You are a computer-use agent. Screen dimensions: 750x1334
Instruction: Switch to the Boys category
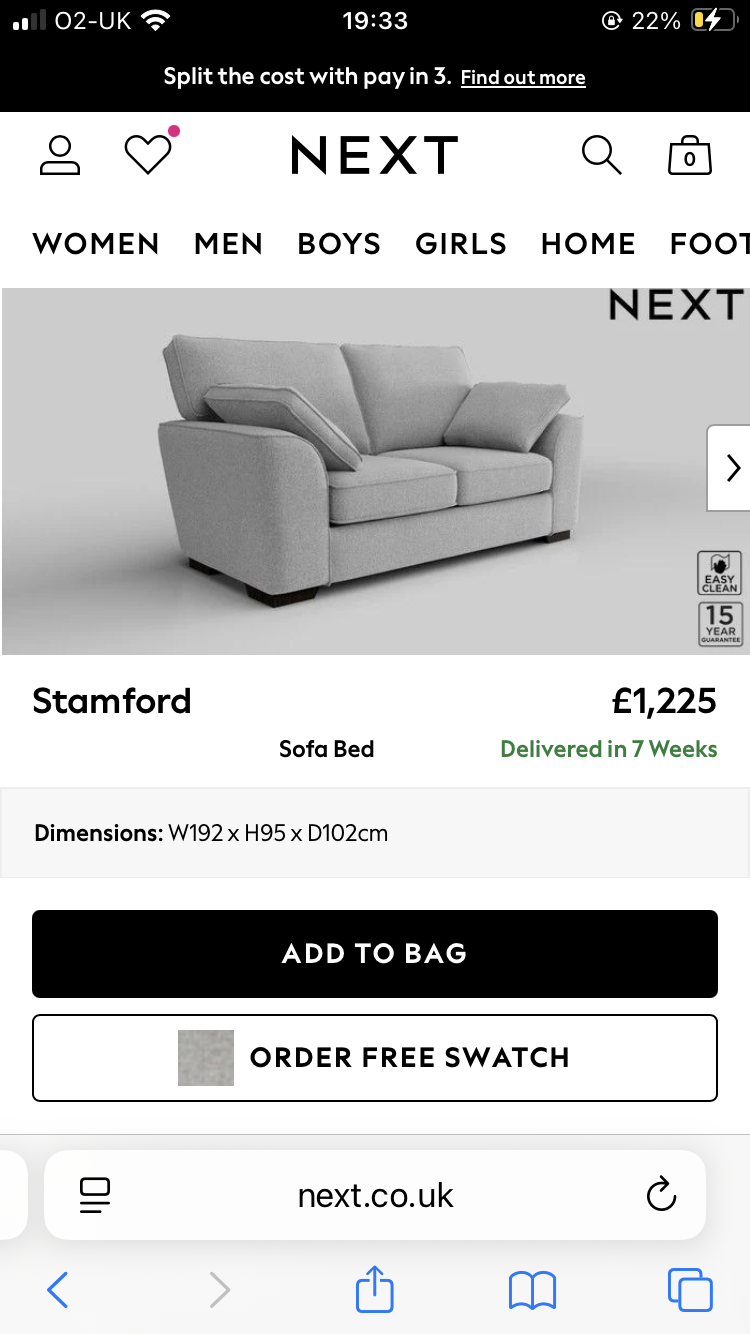click(x=339, y=244)
